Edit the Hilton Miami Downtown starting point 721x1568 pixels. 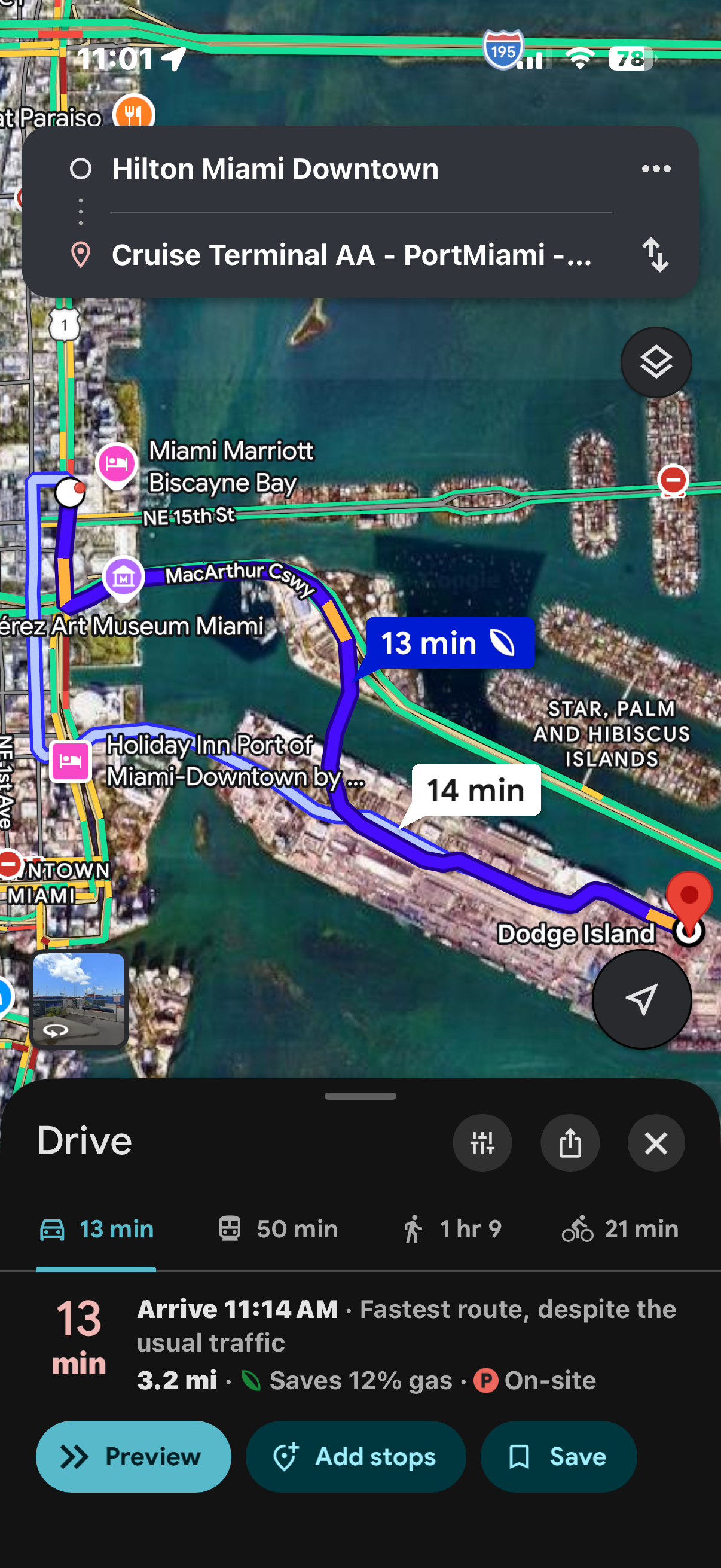275,169
